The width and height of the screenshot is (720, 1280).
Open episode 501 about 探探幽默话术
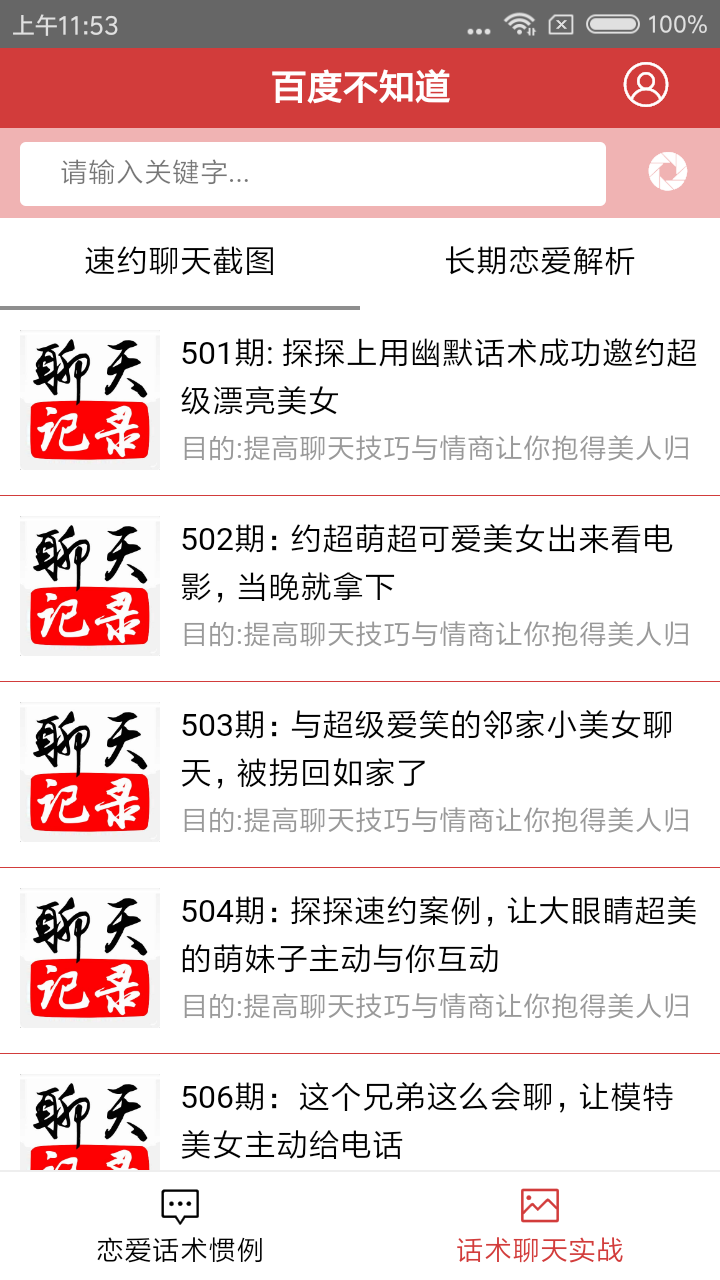[430, 375]
